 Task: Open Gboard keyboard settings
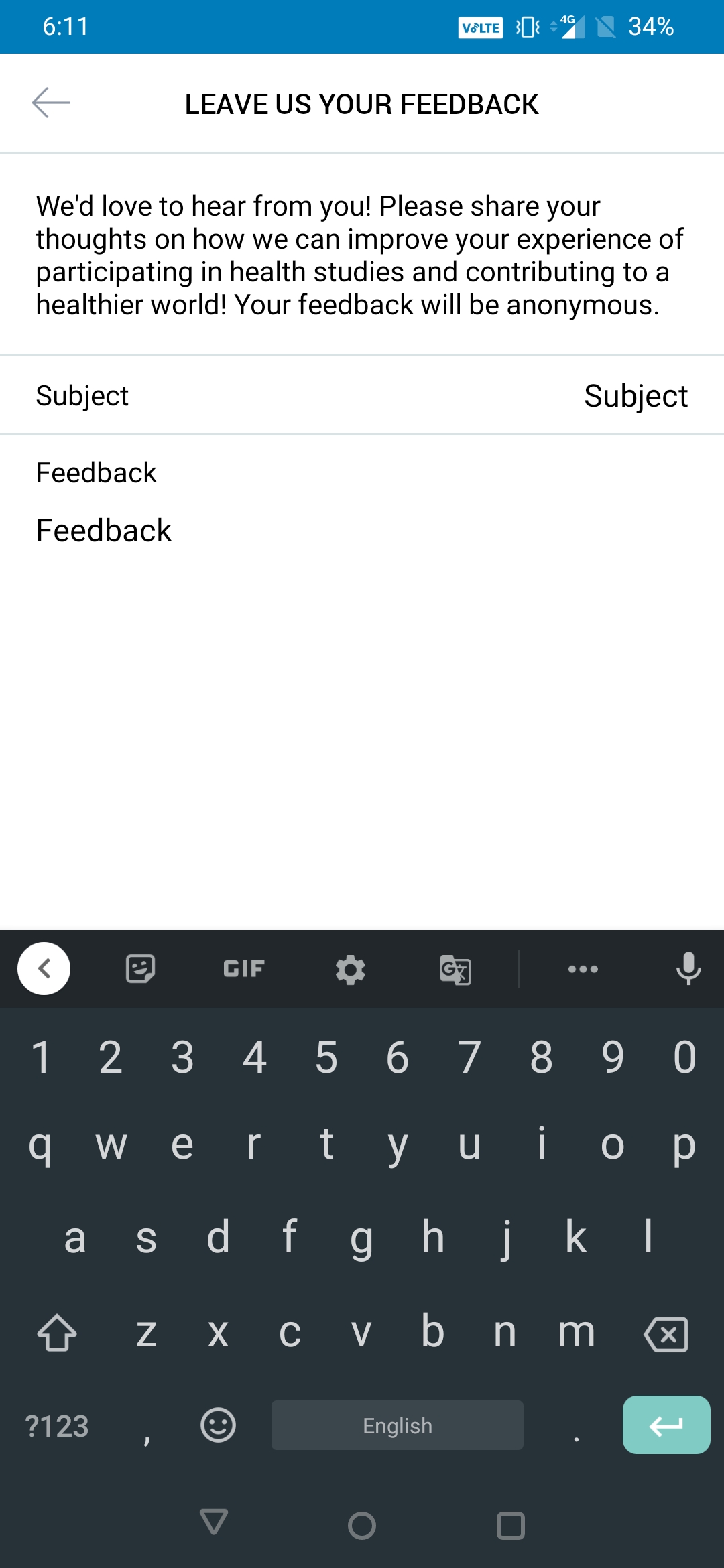click(x=349, y=968)
